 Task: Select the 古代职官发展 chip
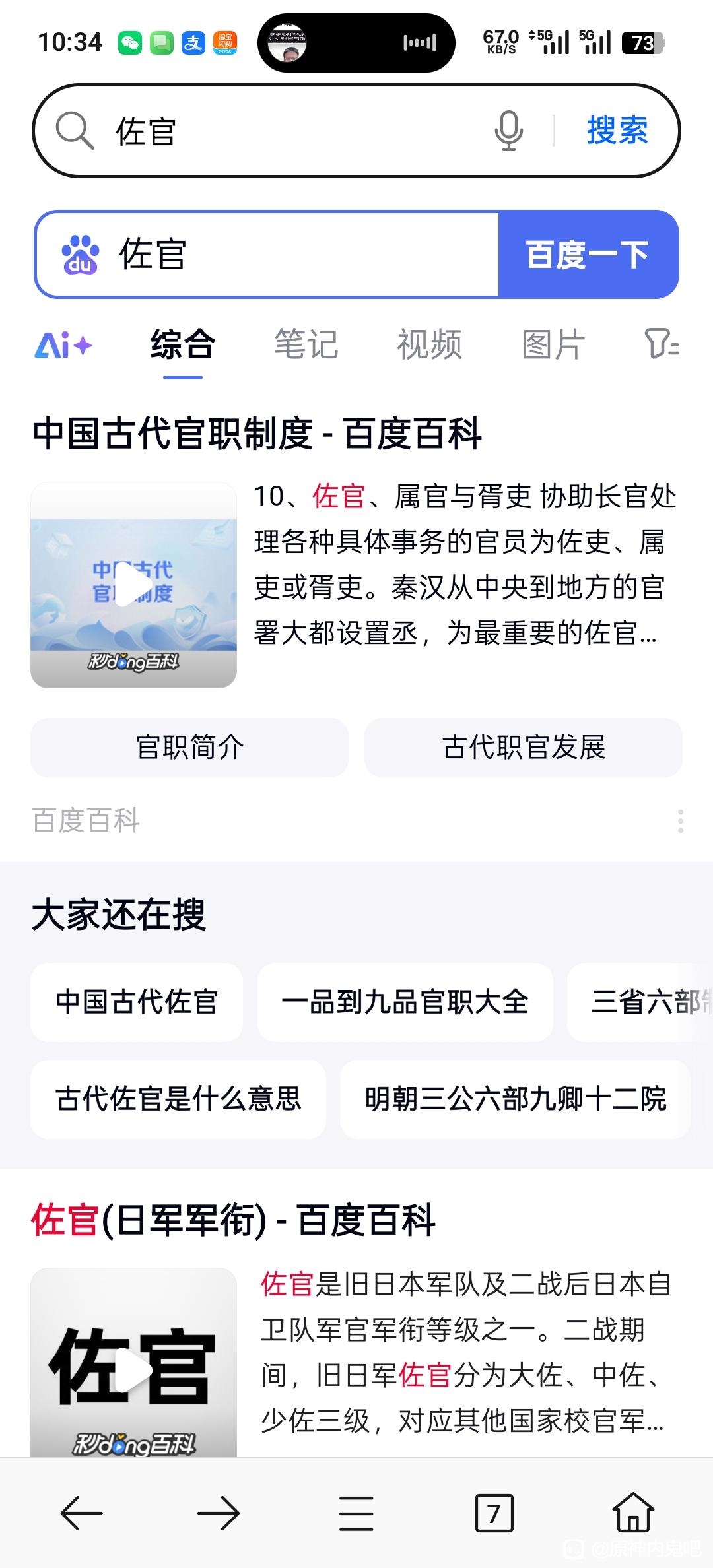click(x=524, y=748)
